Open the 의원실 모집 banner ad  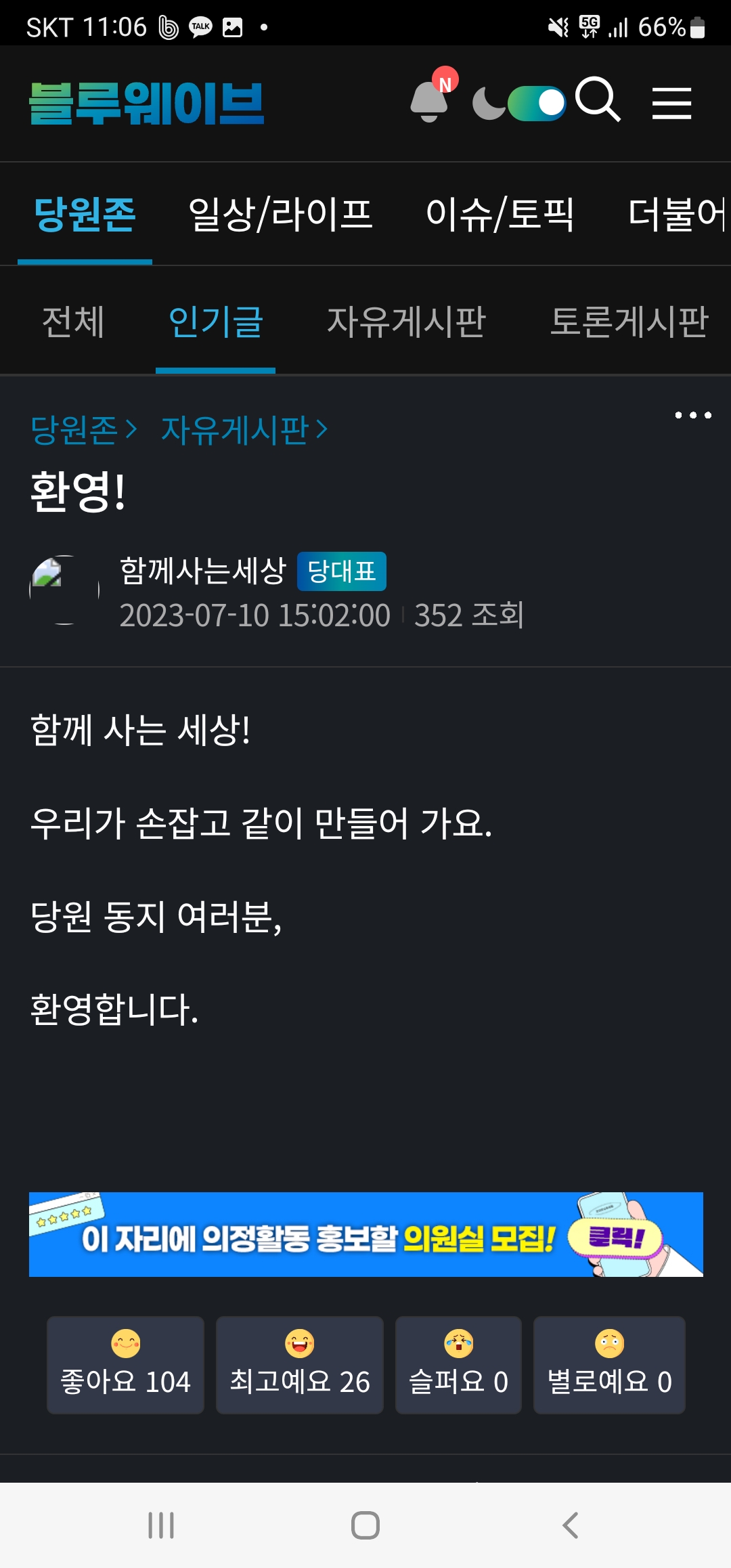click(365, 1234)
